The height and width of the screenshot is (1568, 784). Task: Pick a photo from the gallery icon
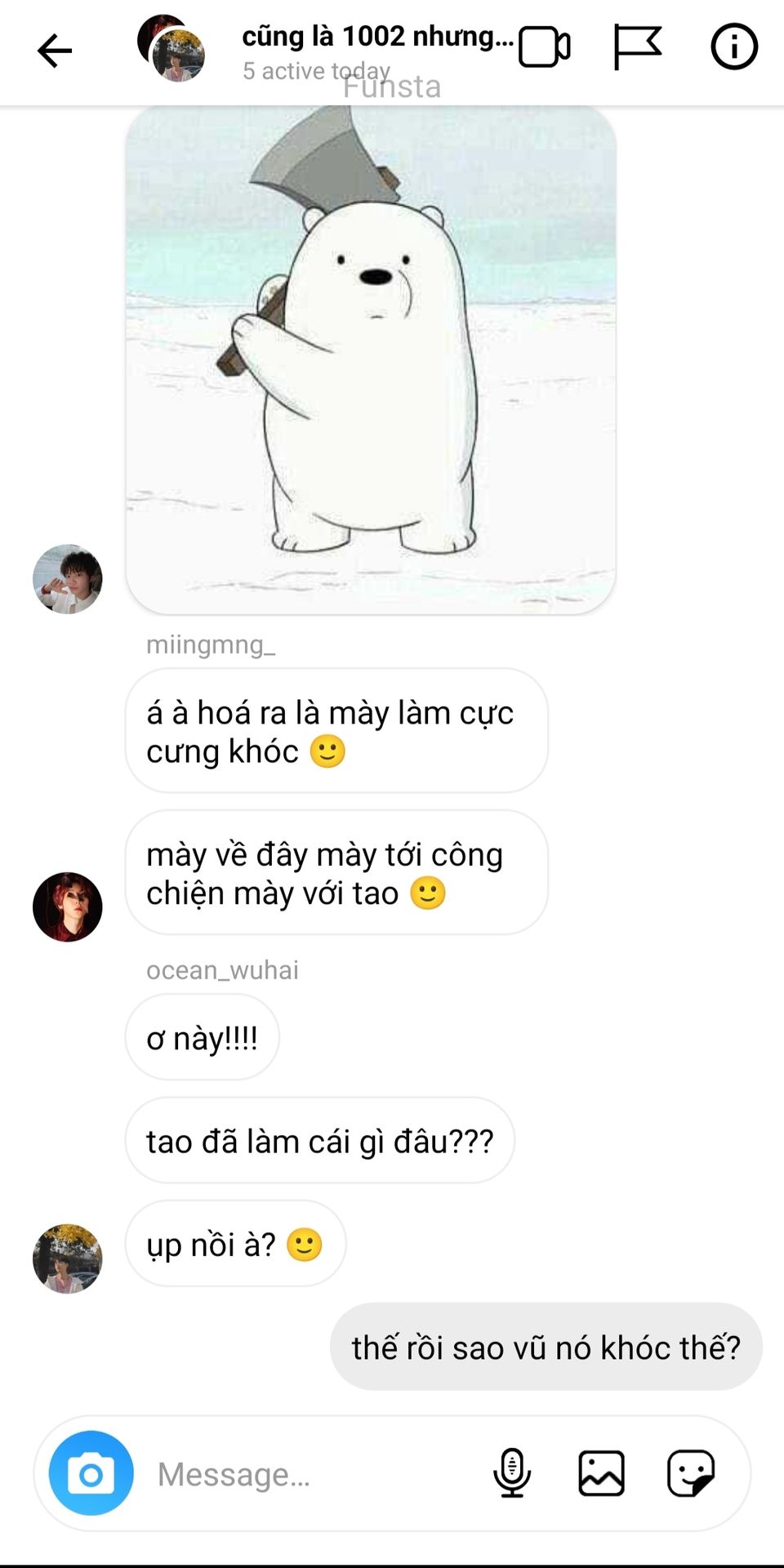601,1473
